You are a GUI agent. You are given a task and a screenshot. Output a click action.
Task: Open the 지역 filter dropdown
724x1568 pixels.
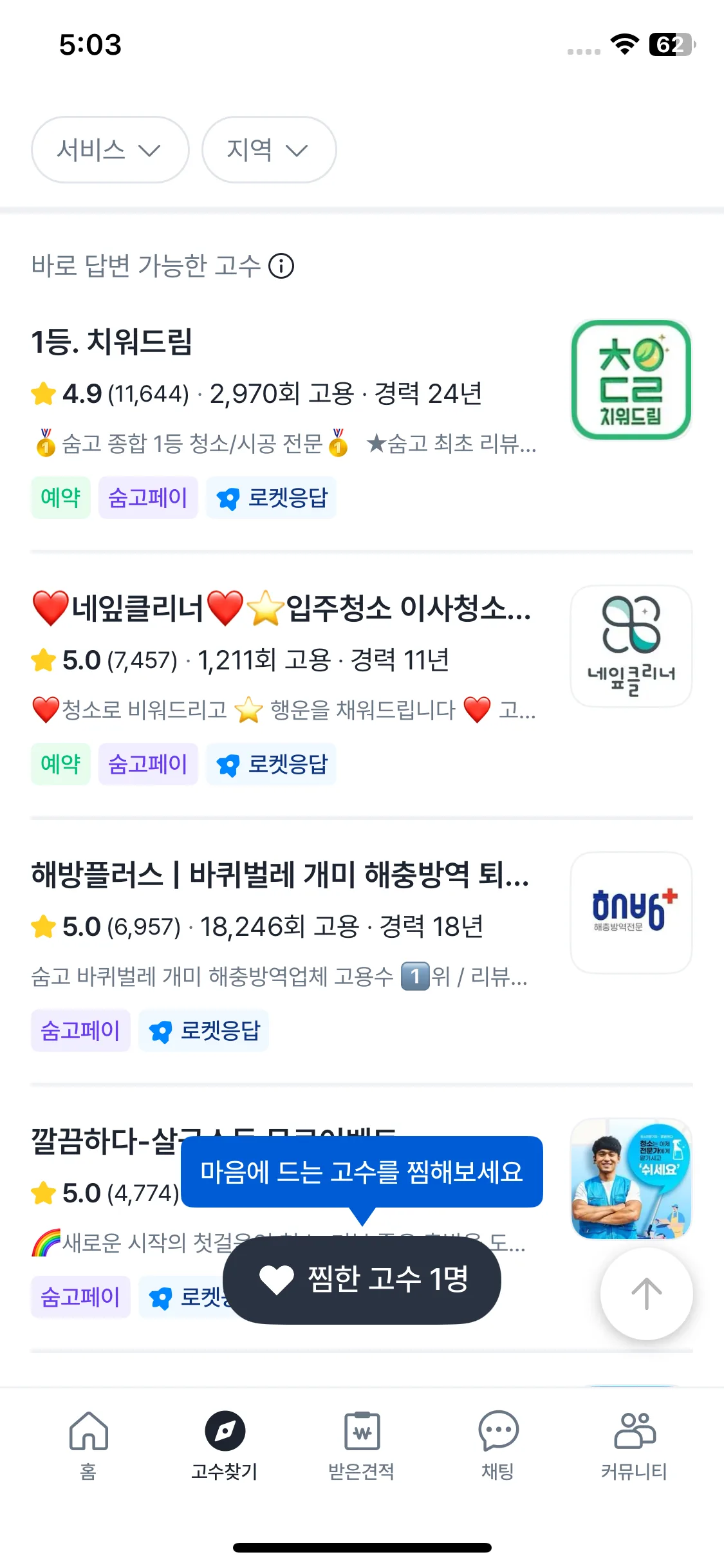pos(268,150)
